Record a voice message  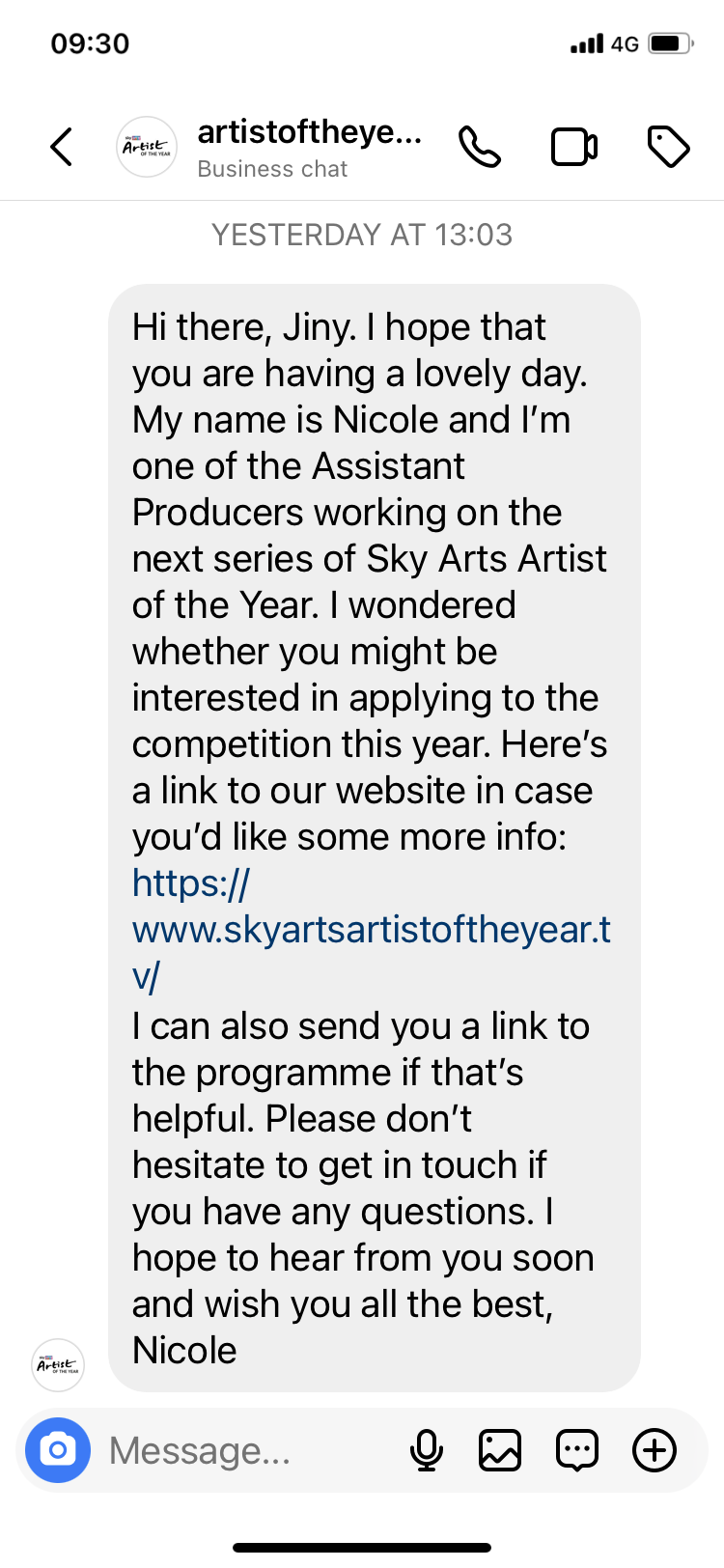(426, 1449)
